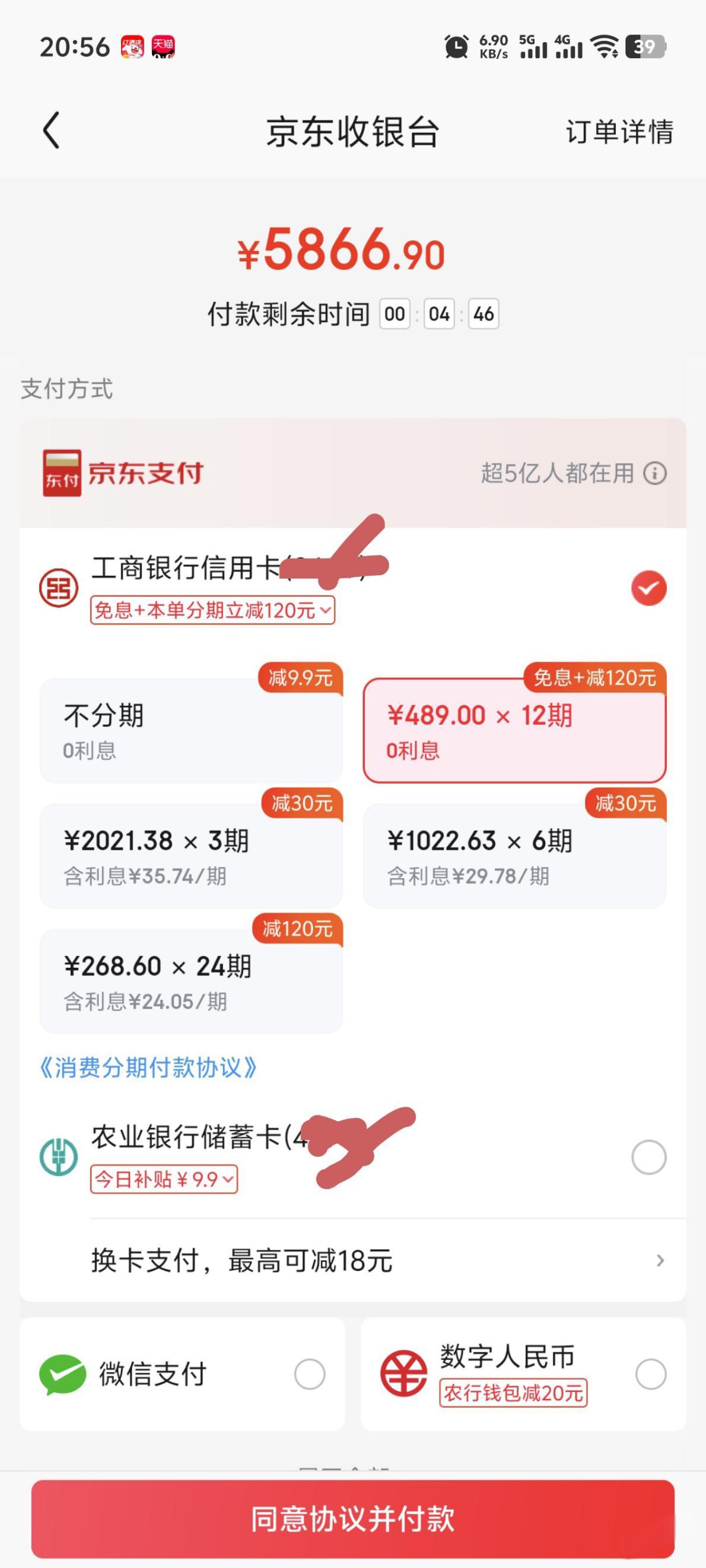
Task: Open the 《消费分期付款协议》 agreement link
Action: point(148,1067)
